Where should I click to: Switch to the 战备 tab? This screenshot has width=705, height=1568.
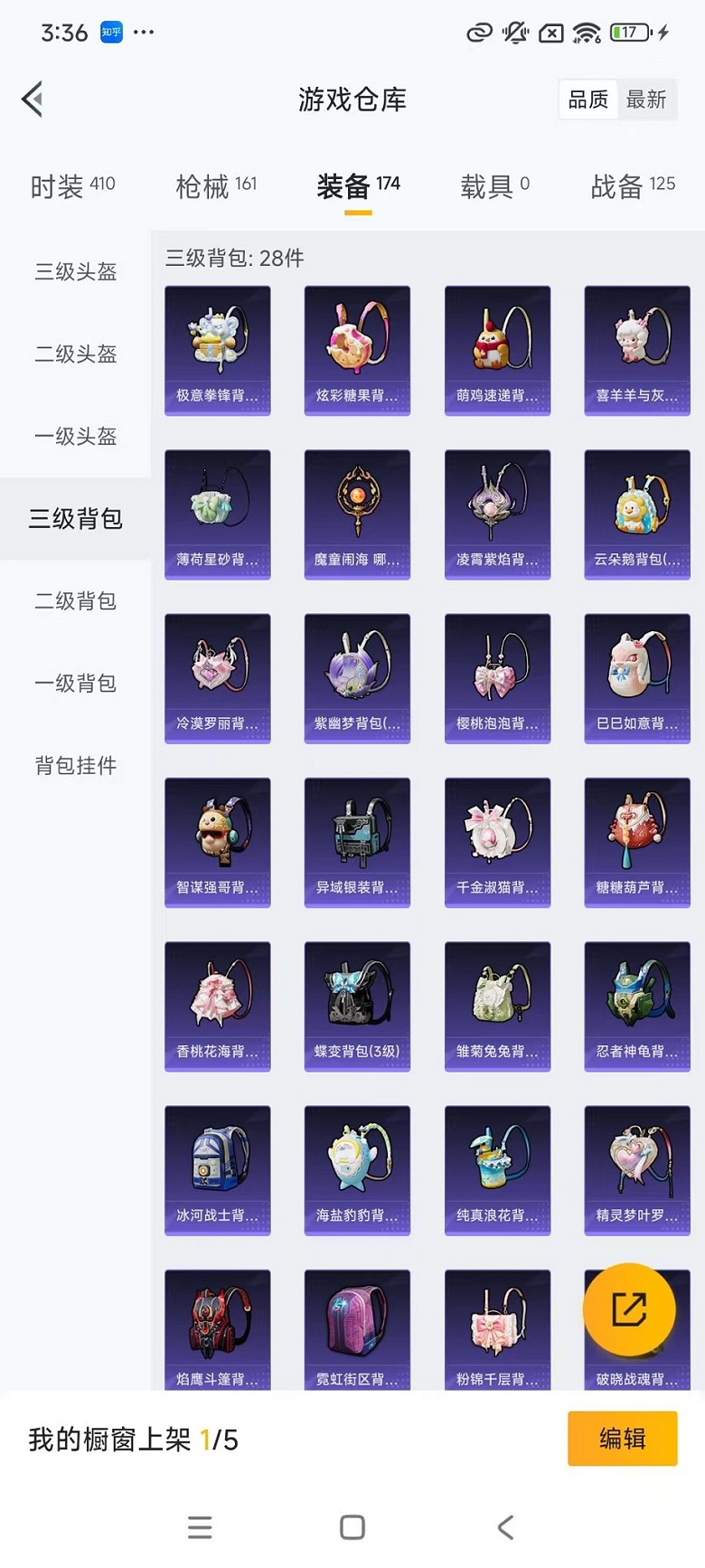point(633,185)
